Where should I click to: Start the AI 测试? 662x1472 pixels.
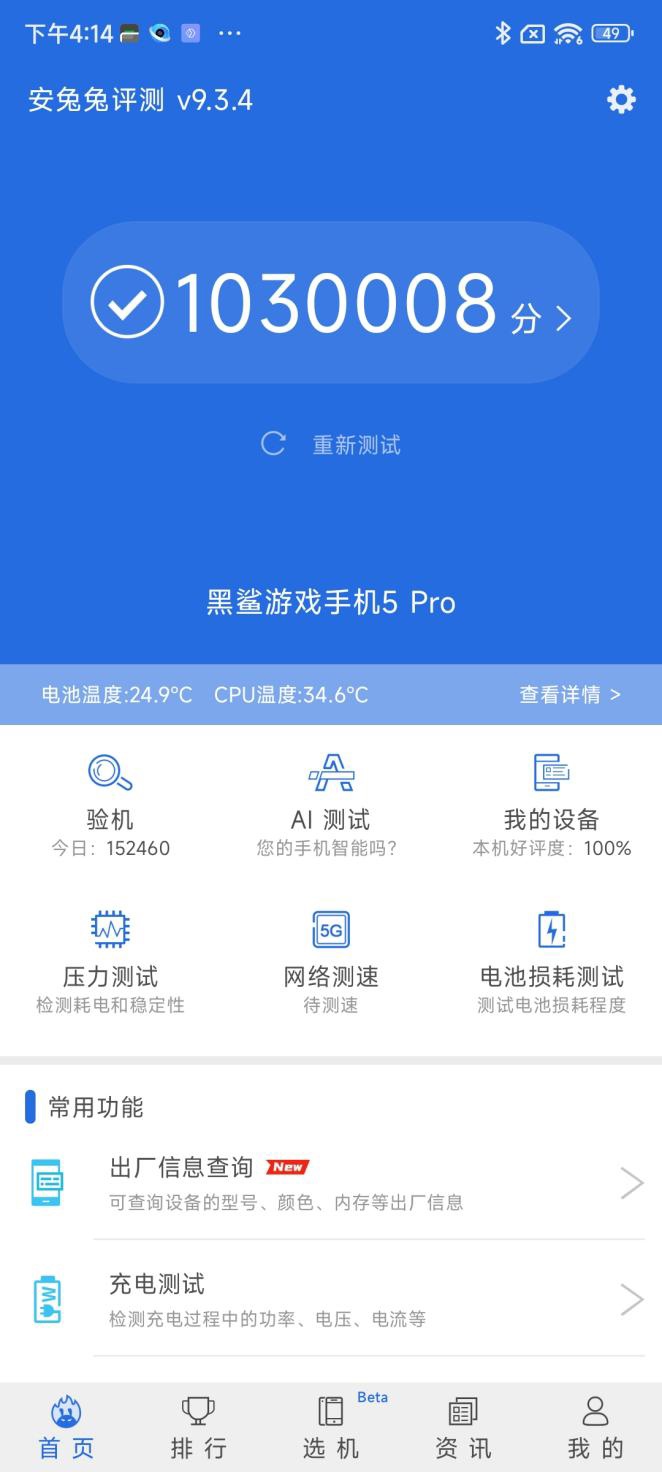(330, 805)
